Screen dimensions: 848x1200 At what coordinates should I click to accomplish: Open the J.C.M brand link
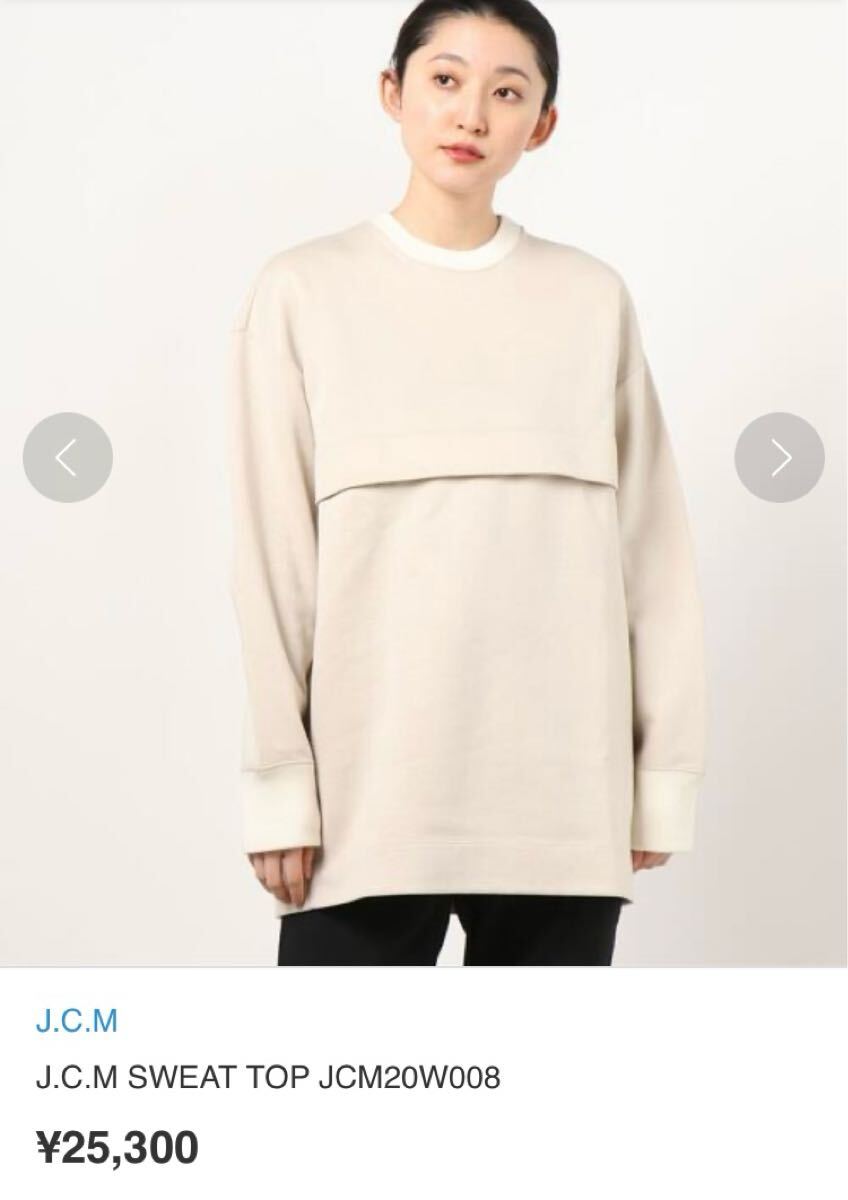pyautogui.click(x=77, y=1020)
